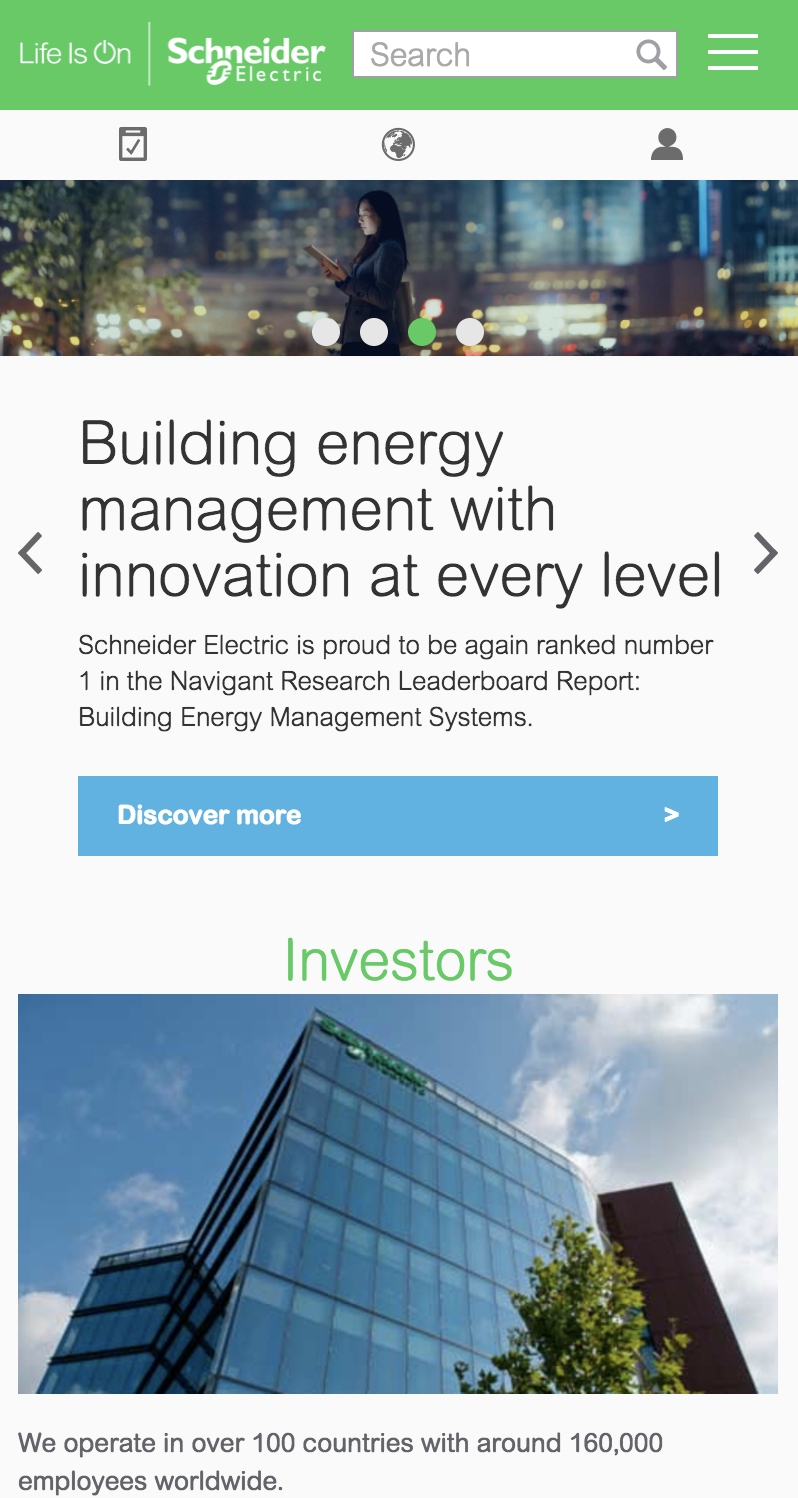Open the Investors building image
This screenshot has width=798, height=1498.
(x=397, y=1193)
